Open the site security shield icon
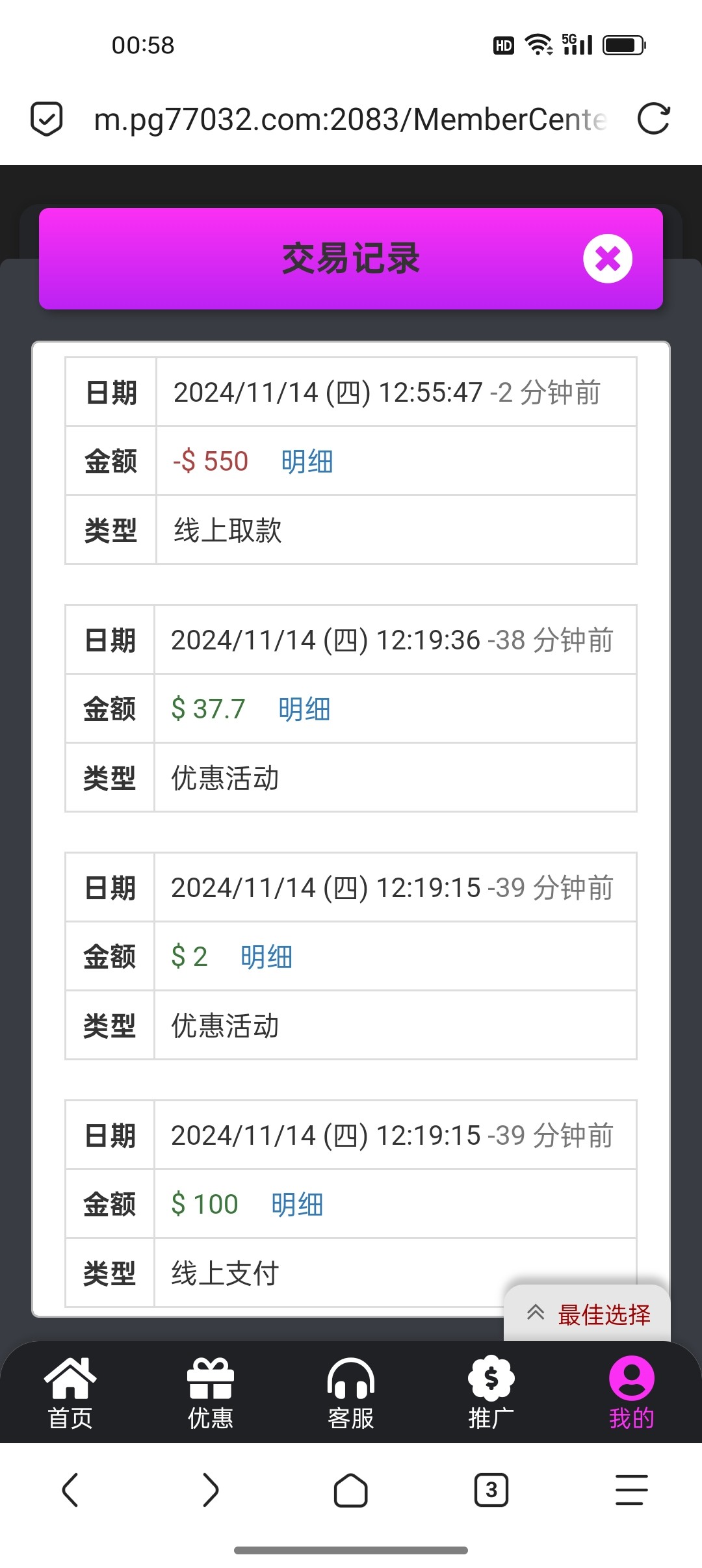This screenshot has width=702, height=1568. coord(47,119)
